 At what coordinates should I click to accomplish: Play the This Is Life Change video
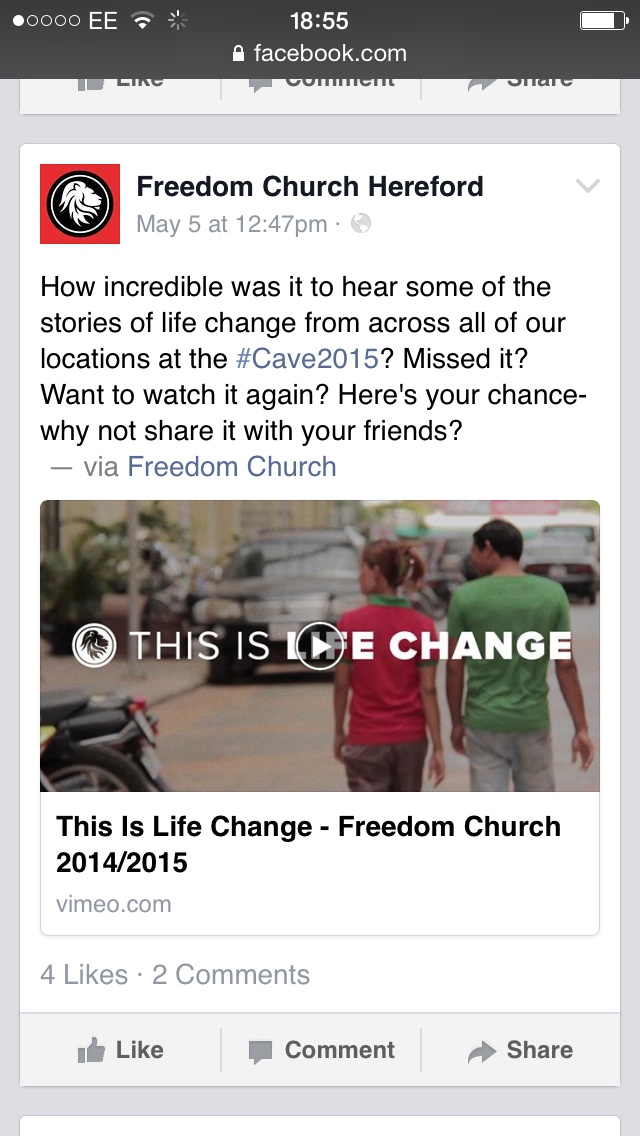320,646
